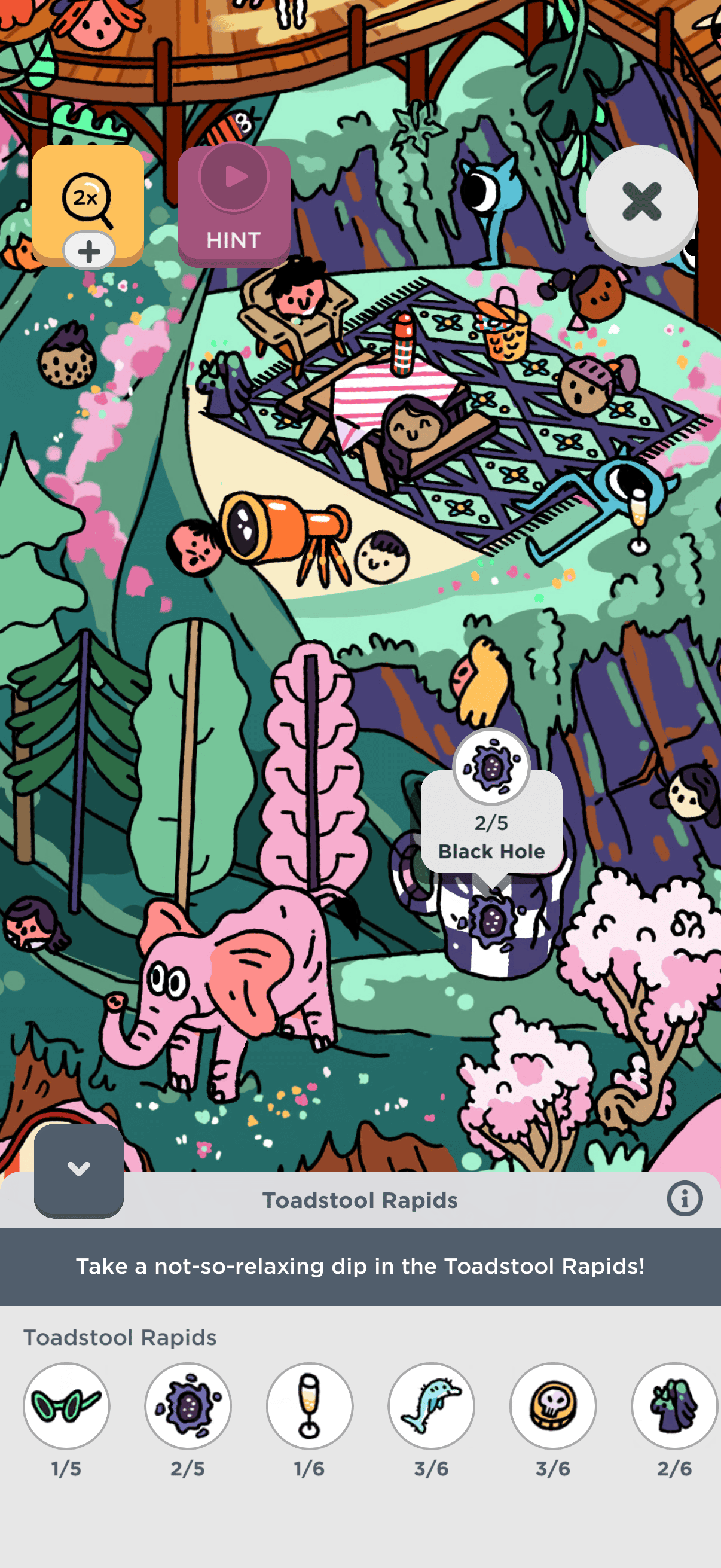The image size is (721, 1568).
Task: Select the skull coin item 3/6
Action: 552,1405
